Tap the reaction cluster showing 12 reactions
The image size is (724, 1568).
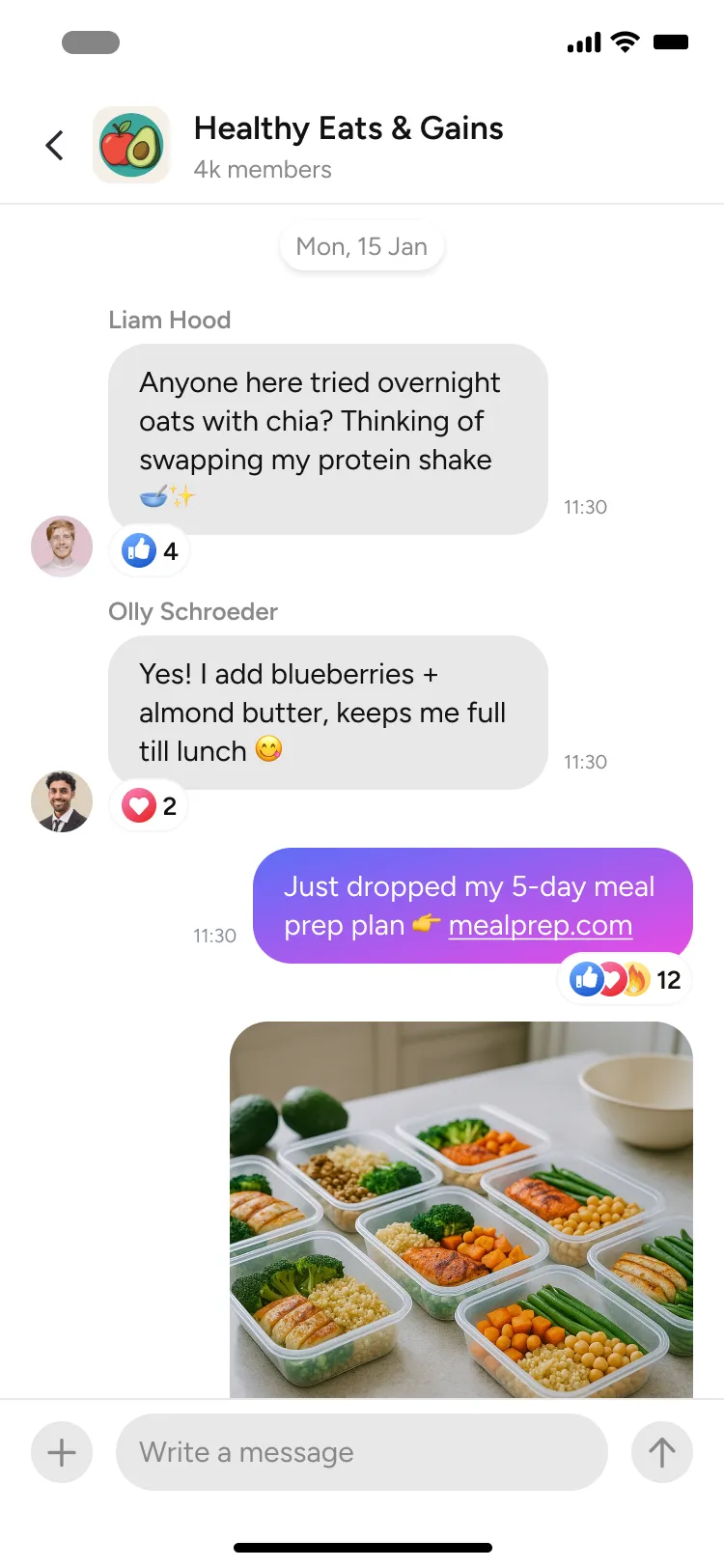625,979
